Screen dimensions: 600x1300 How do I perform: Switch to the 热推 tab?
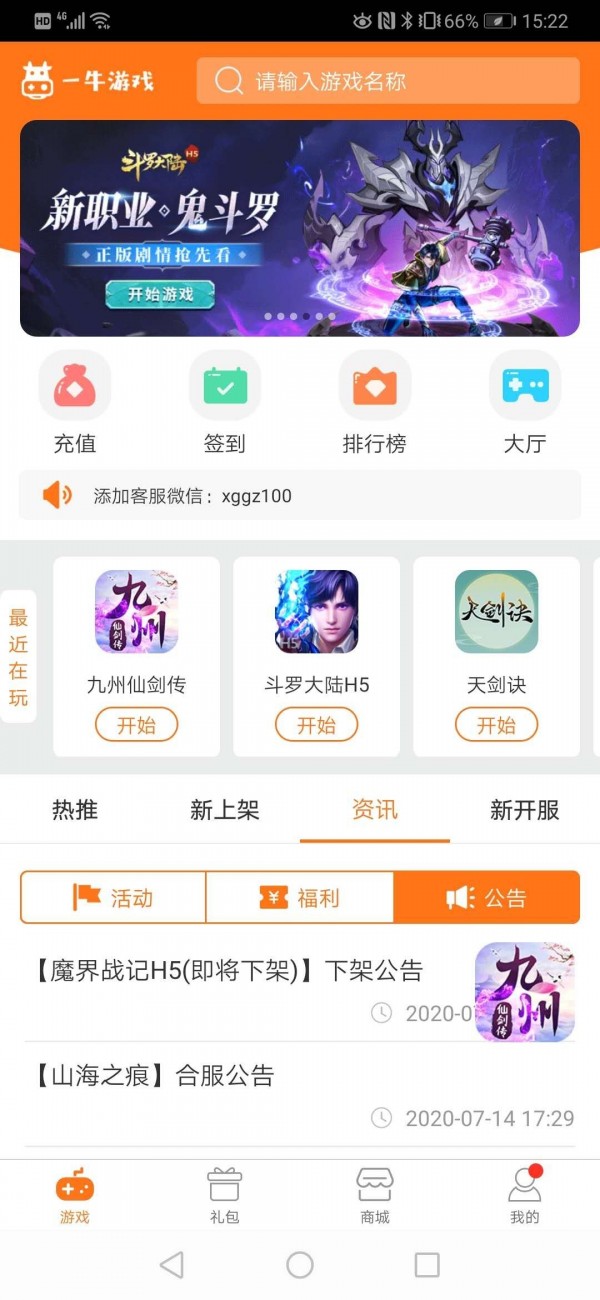(x=75, y=810)
